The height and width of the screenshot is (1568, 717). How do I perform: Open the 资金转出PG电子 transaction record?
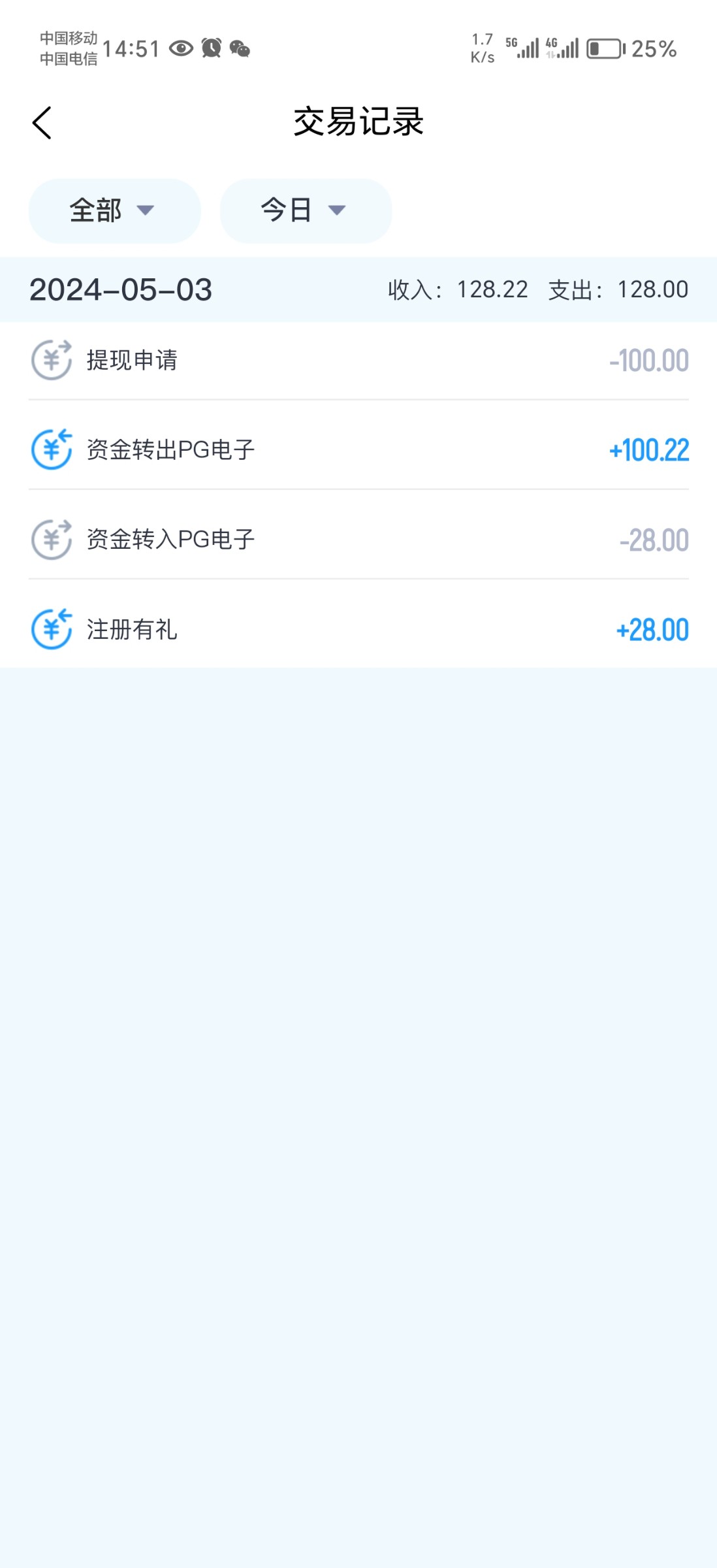(x=358, y=449)
